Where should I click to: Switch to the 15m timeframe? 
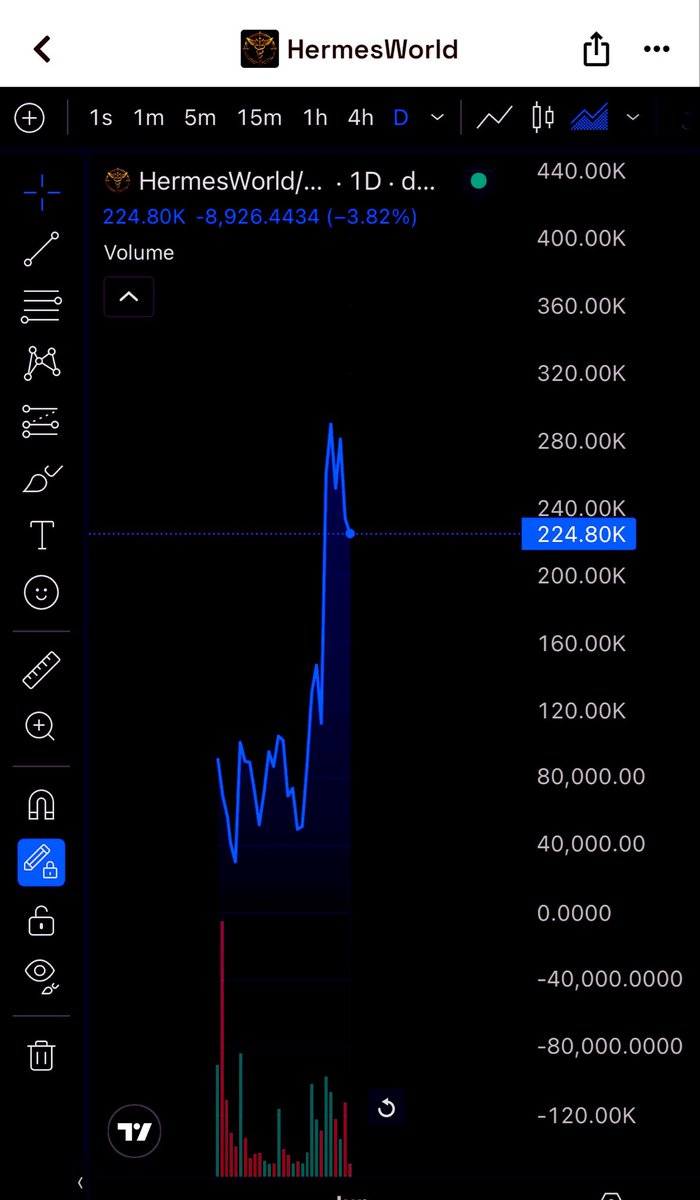tap(259, 118)
